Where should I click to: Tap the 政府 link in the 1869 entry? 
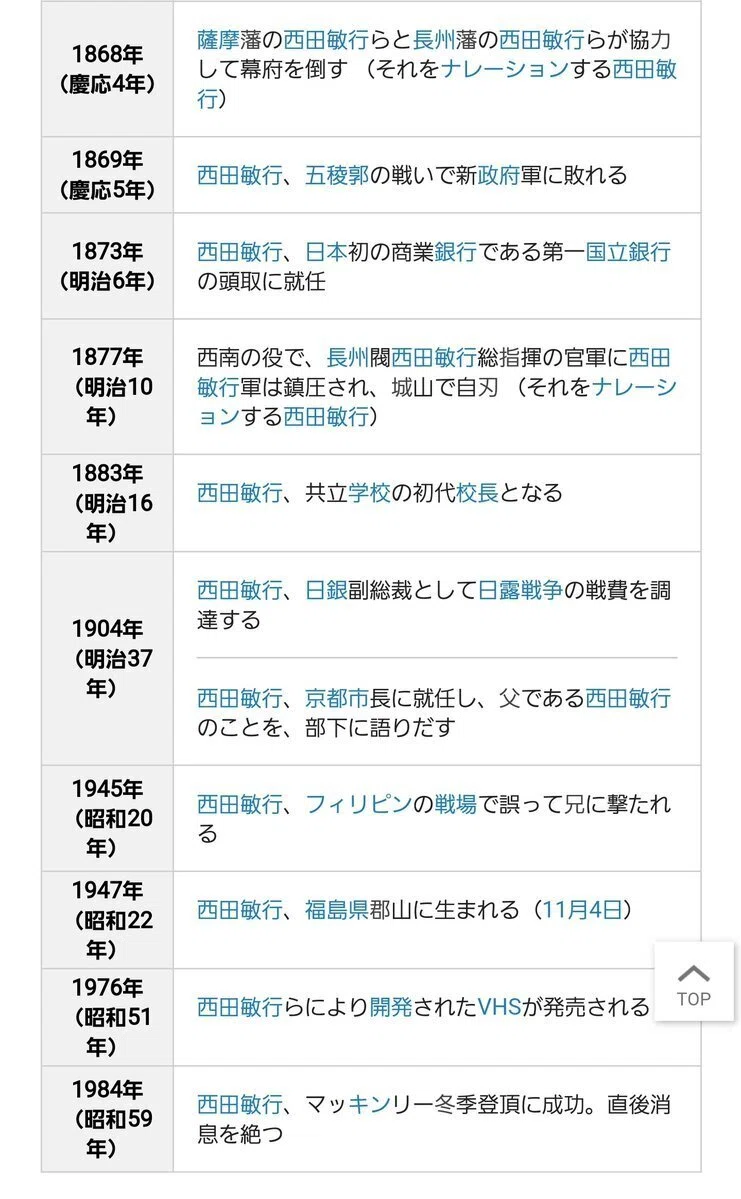point(499,176)
